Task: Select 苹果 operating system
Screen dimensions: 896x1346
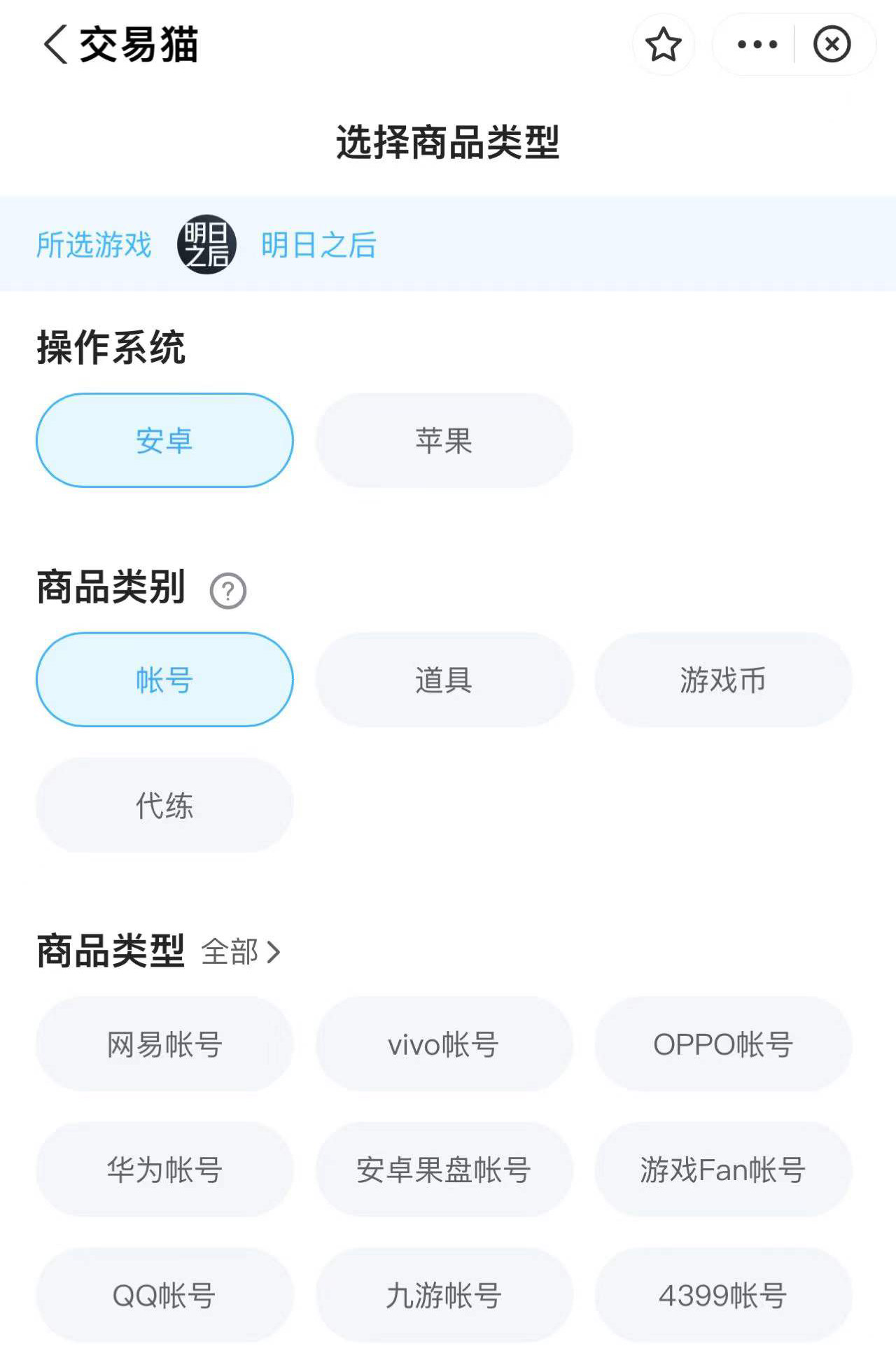Action: (x=444, y=440)
